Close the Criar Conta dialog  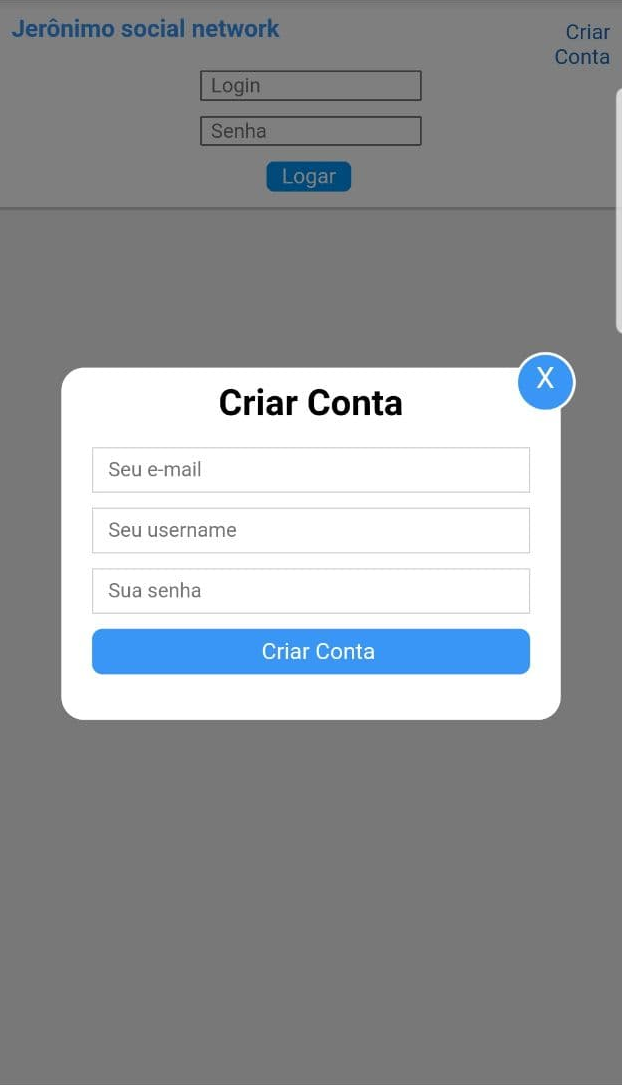(x=546, y=381)
